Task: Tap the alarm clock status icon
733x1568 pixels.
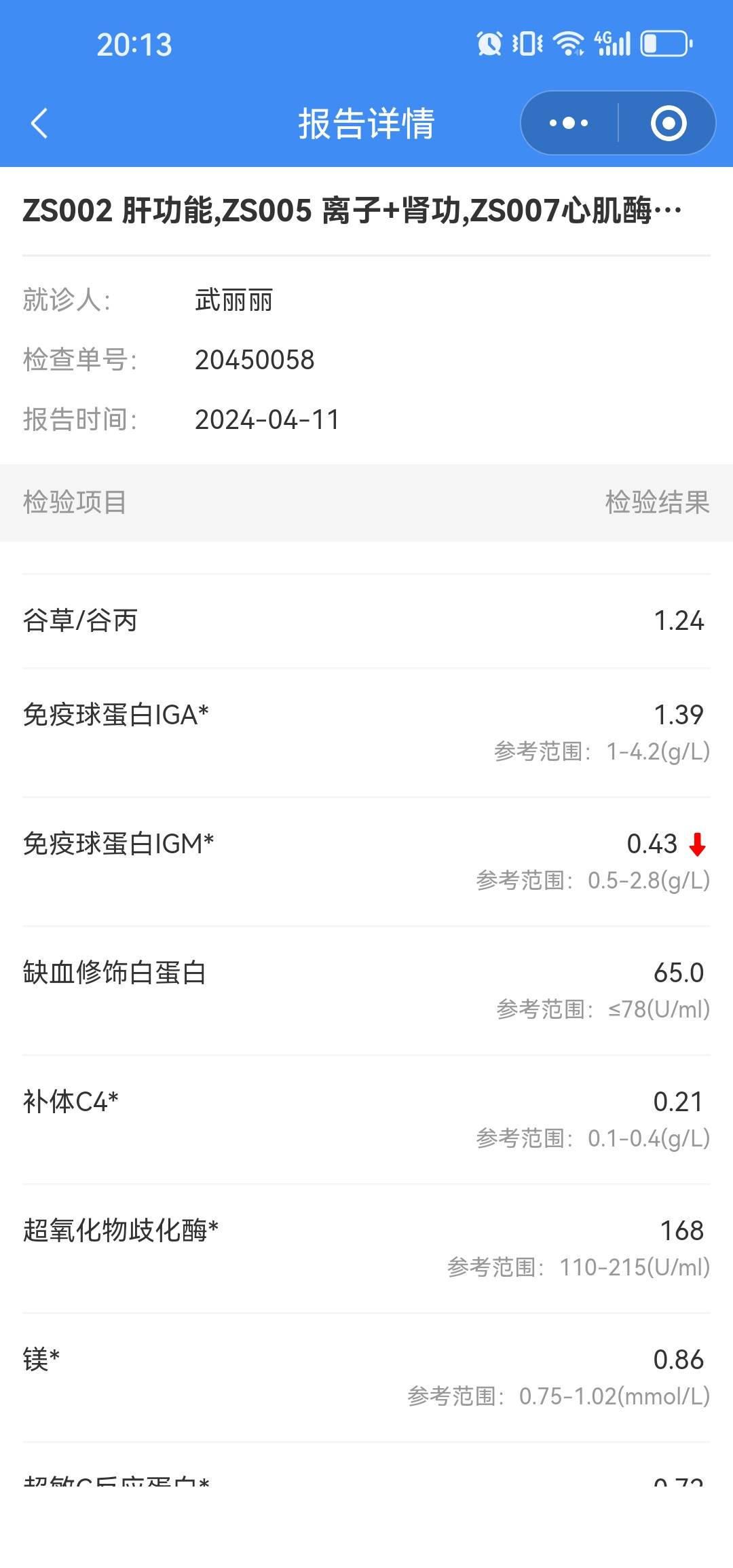Action: (490, 44)
